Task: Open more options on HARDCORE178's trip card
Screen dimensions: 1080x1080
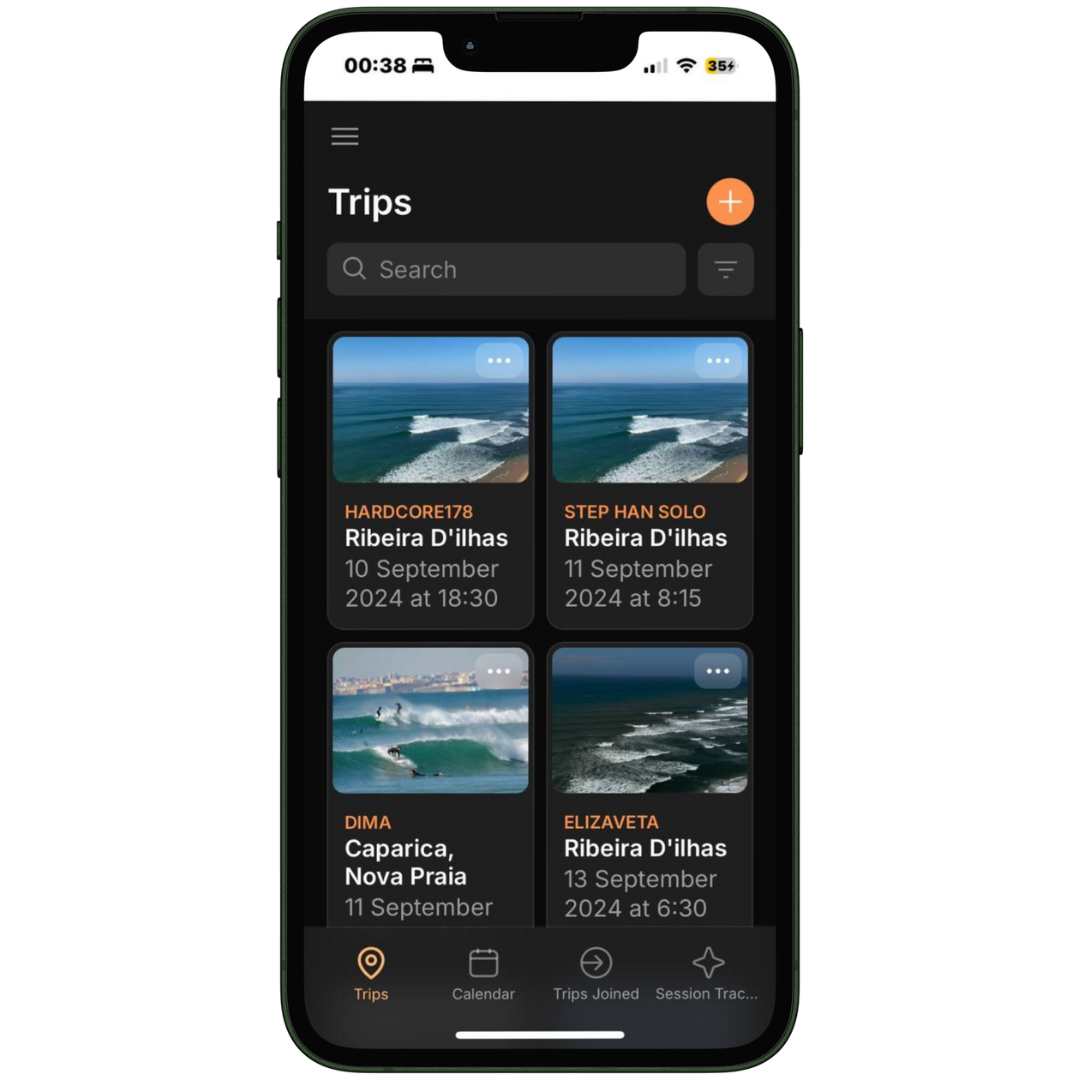Action: (499, 361)
